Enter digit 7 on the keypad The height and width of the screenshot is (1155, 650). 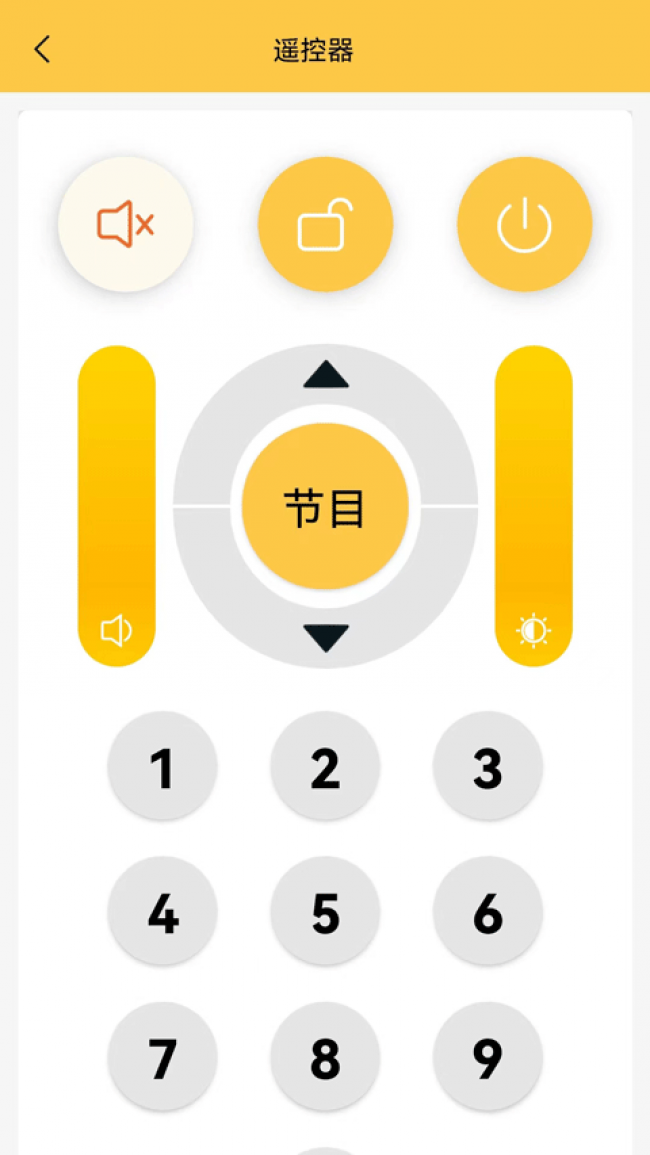click(162, 1057)
